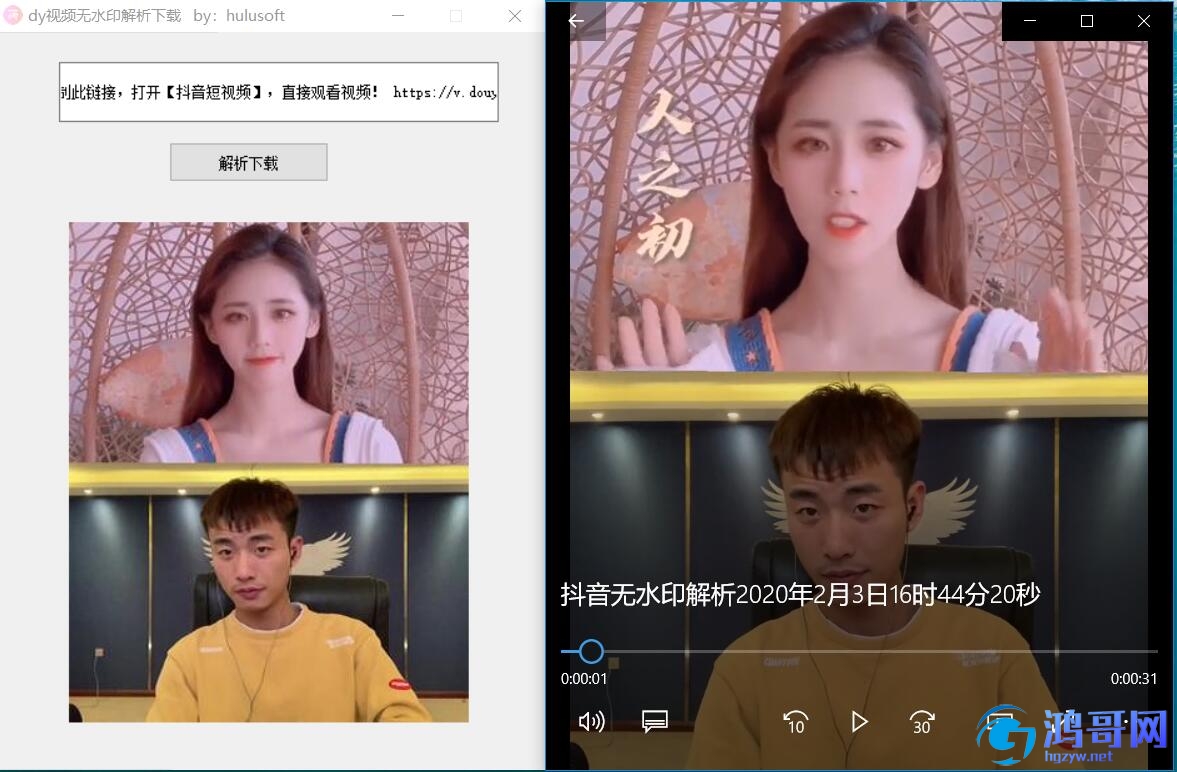Go back using the player's arrow

[576, 21]
